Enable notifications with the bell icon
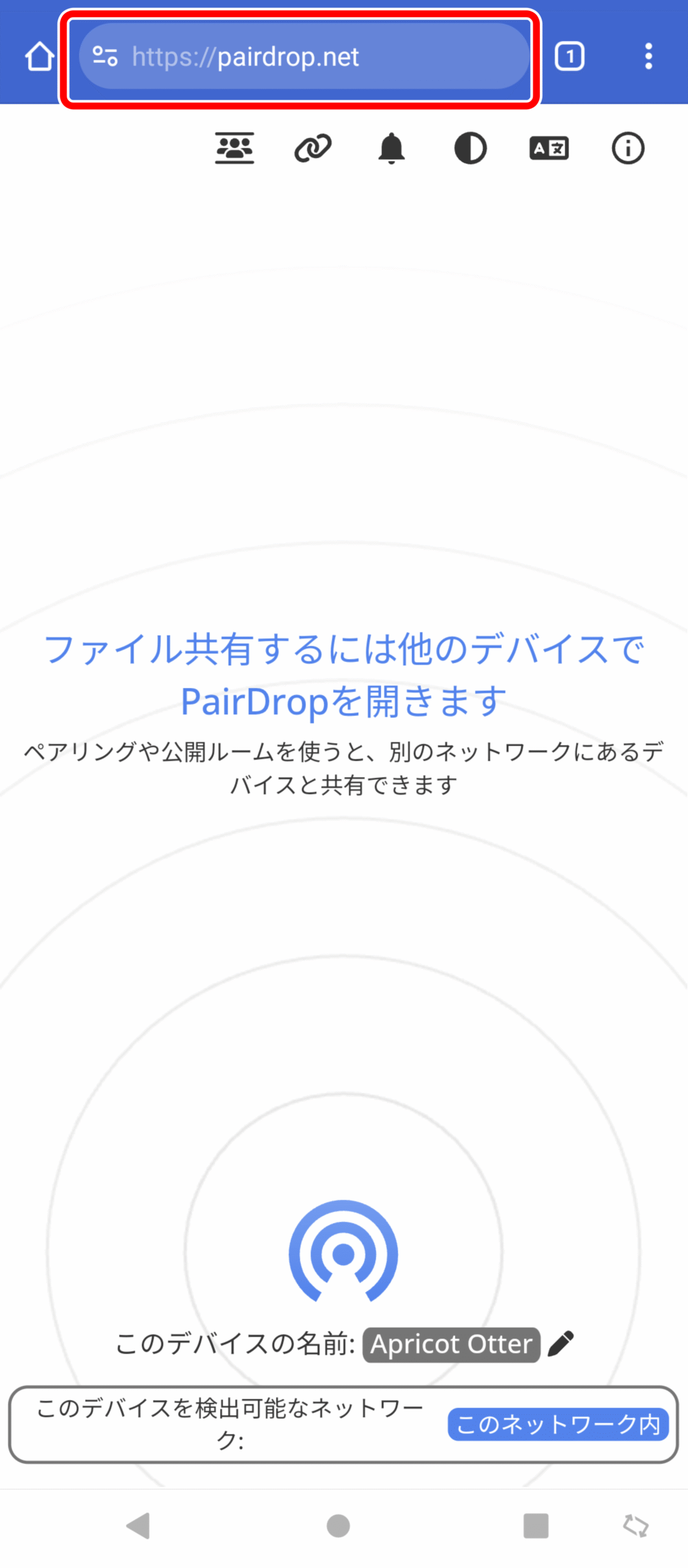 pyautogui.click(x=392, y=148)
